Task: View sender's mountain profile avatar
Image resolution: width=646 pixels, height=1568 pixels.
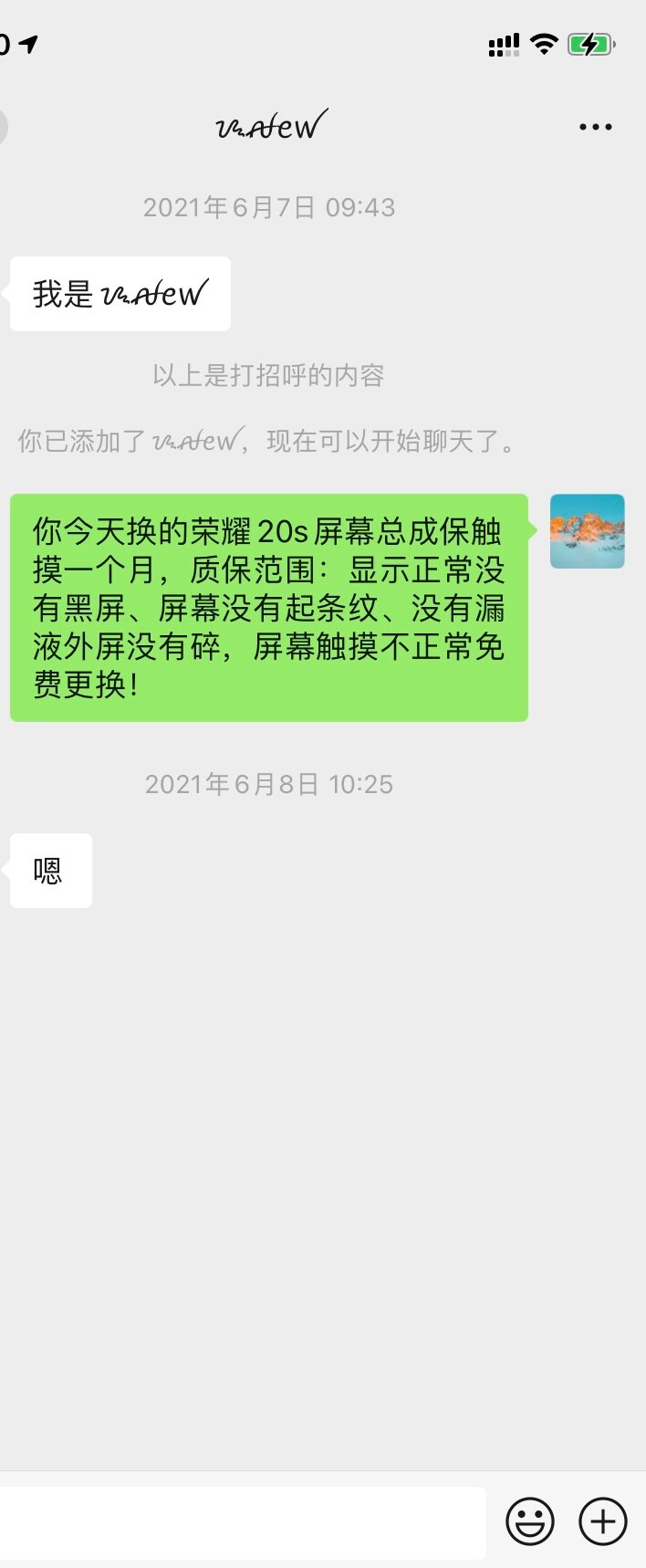Action: point(587,531)
